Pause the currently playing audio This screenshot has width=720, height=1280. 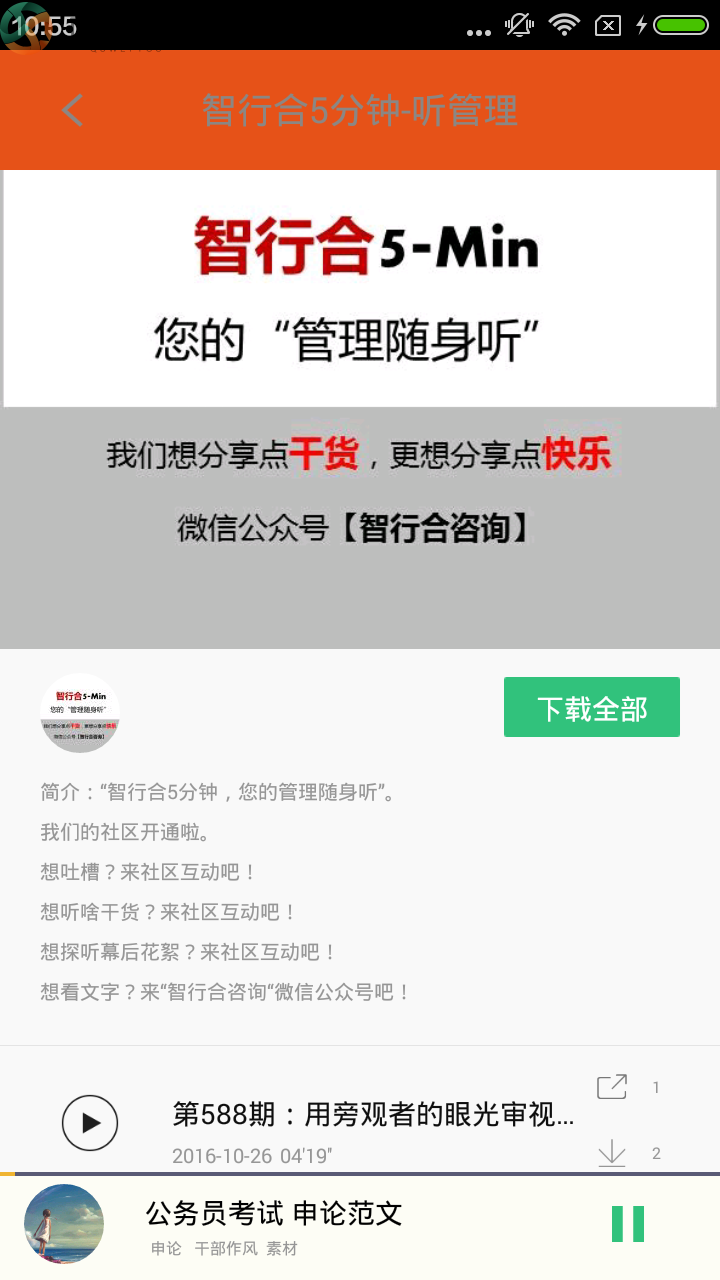point(627,1224)
